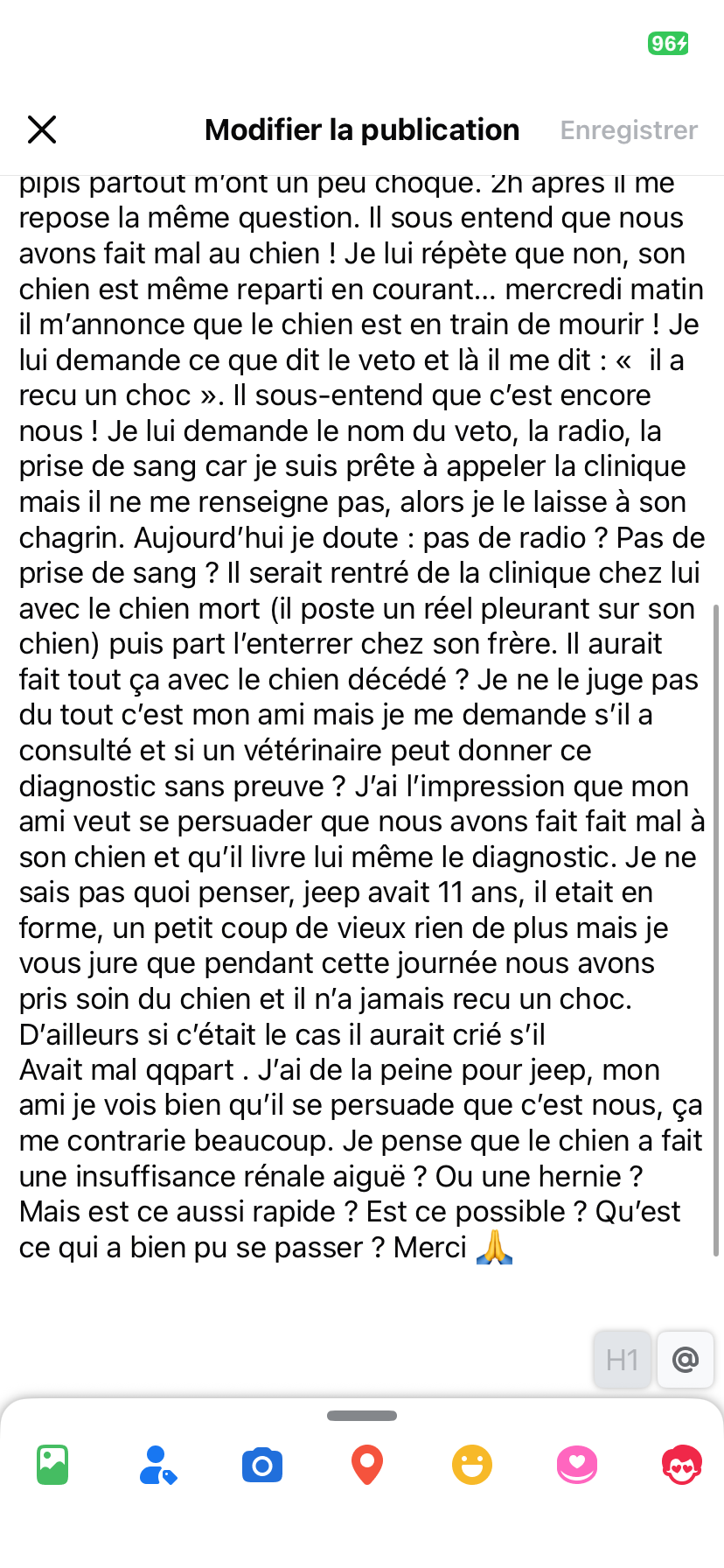Tap Enregistrer to save the post
Image resolution: width=724 pixels, height=1568 pixels.
tap(628, 130)
